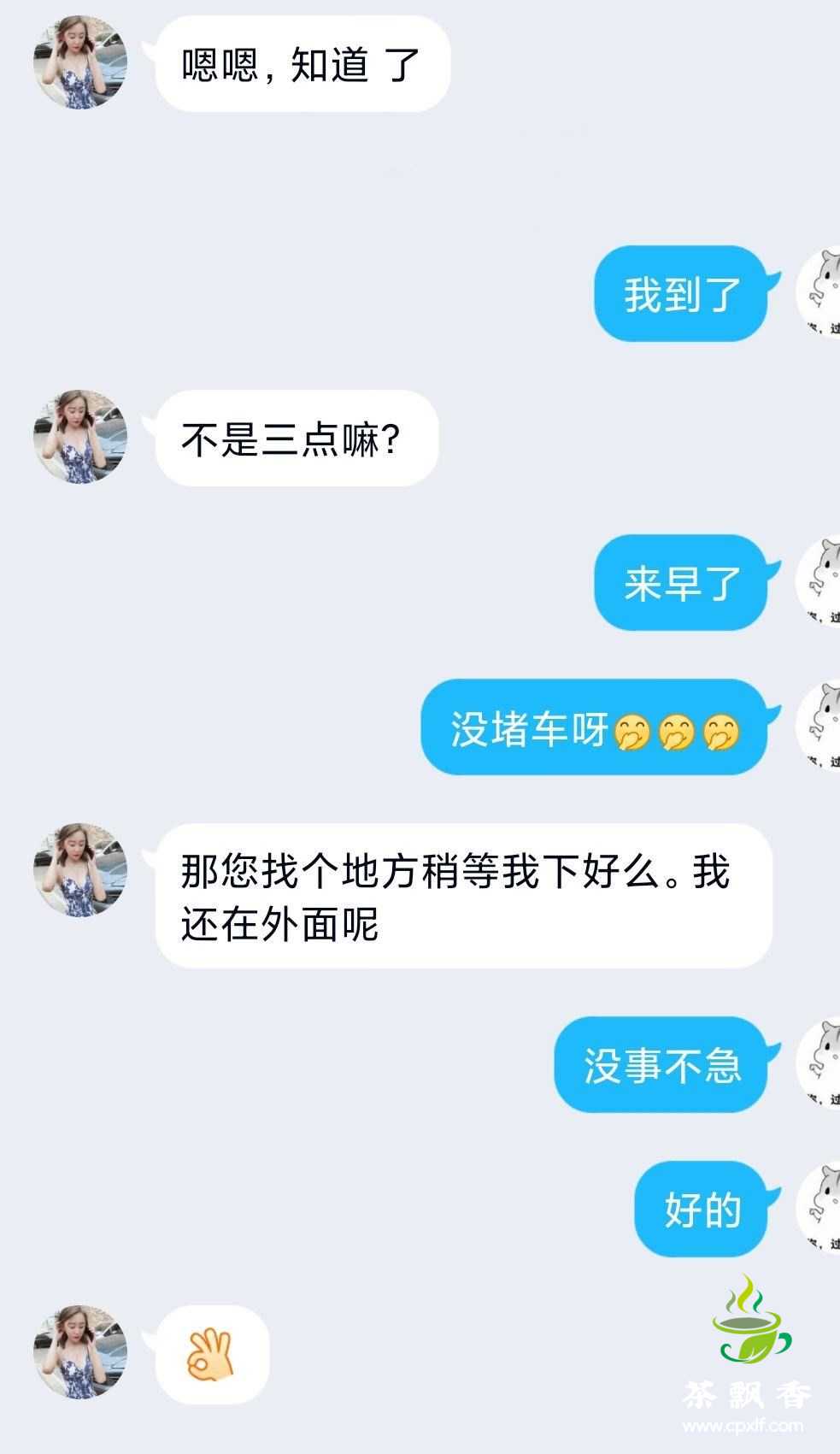This screenshot has width=840, height=1454.
Task: Tap contact avatar next to '不是三点嘛?'
Action: (x=79, y=437)
